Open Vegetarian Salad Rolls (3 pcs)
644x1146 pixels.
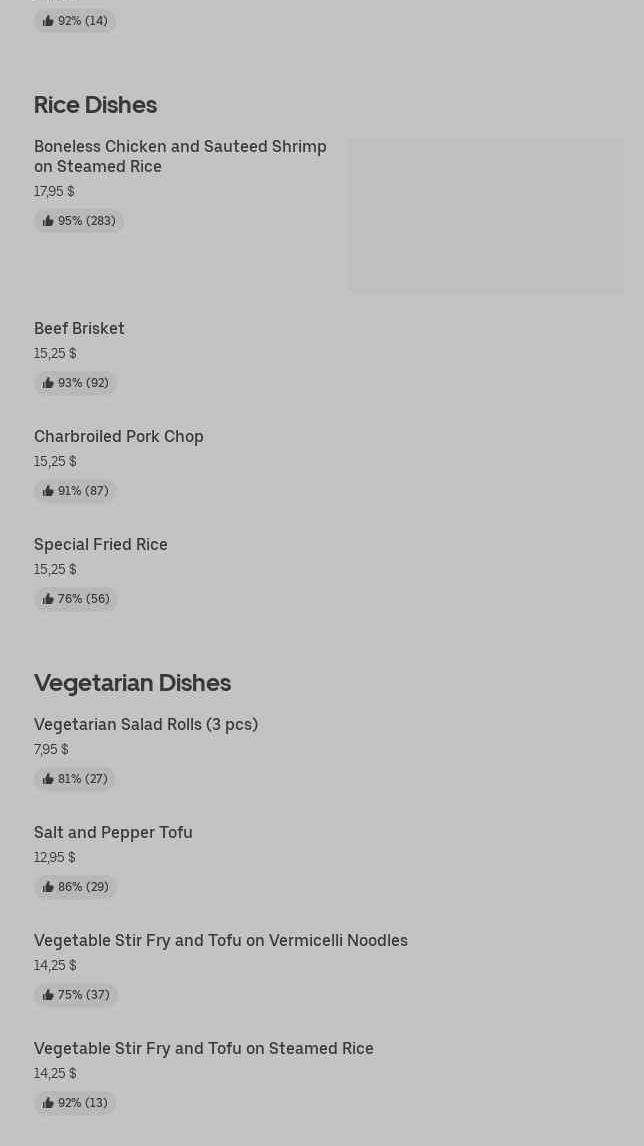146,725
